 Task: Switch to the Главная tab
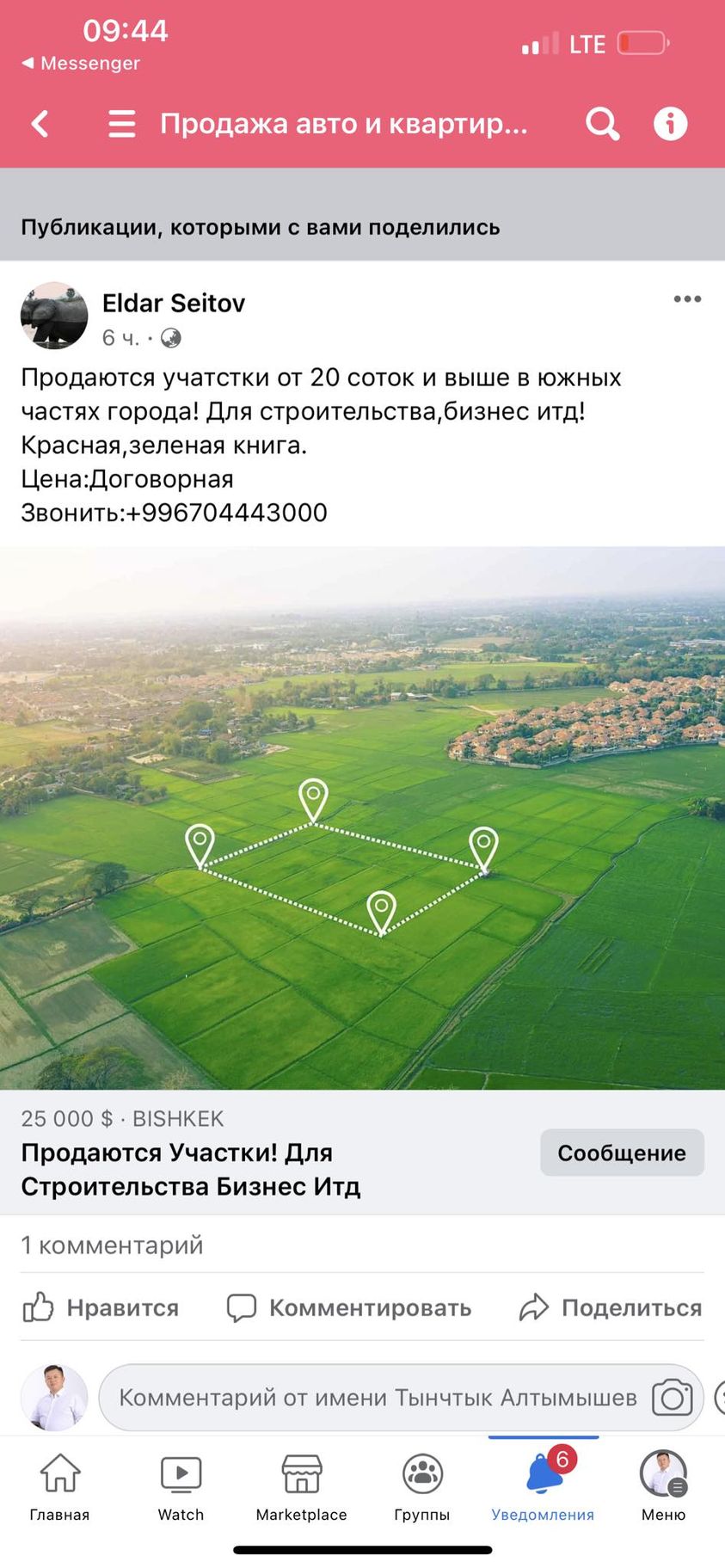coord(59,1486)
